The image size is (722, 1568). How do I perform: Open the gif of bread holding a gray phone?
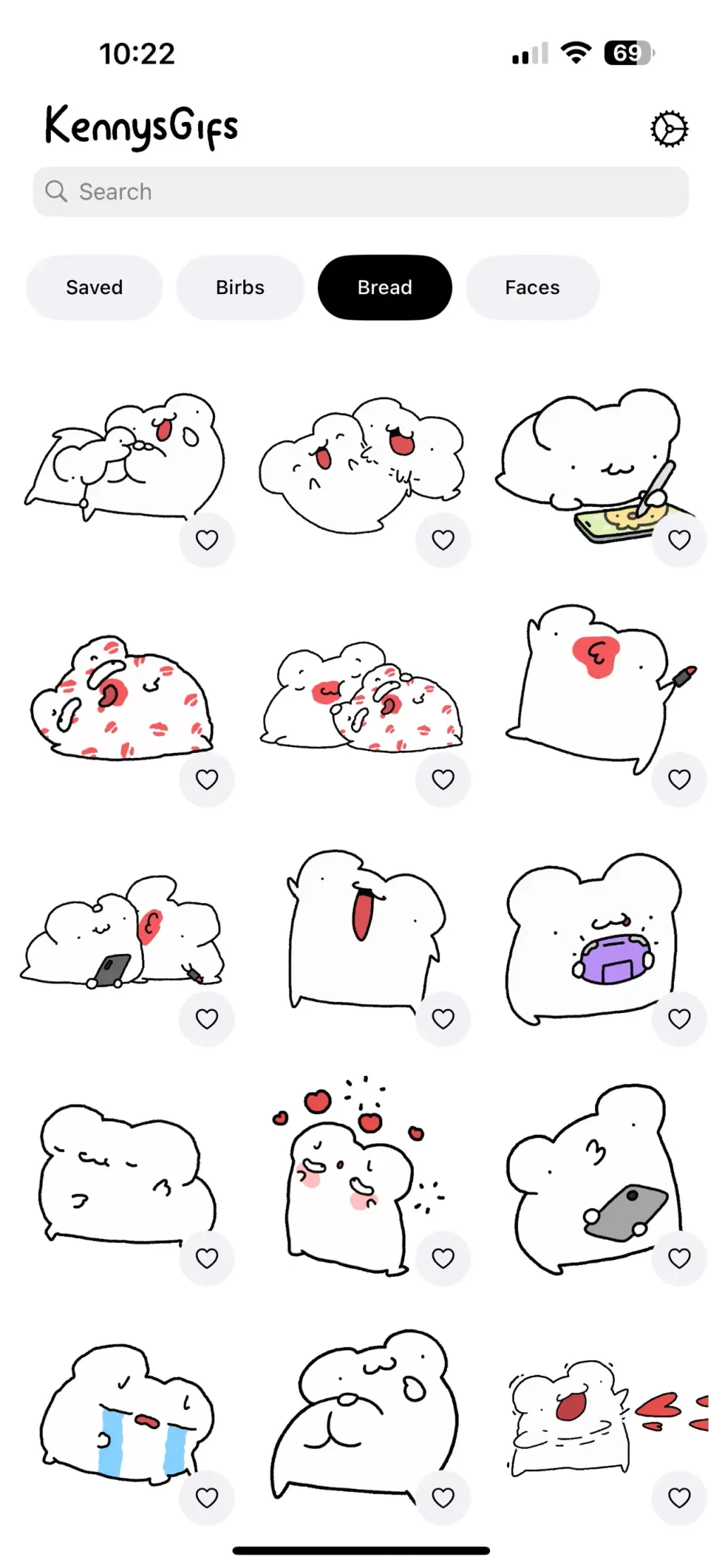click(x=592, y=1179)
